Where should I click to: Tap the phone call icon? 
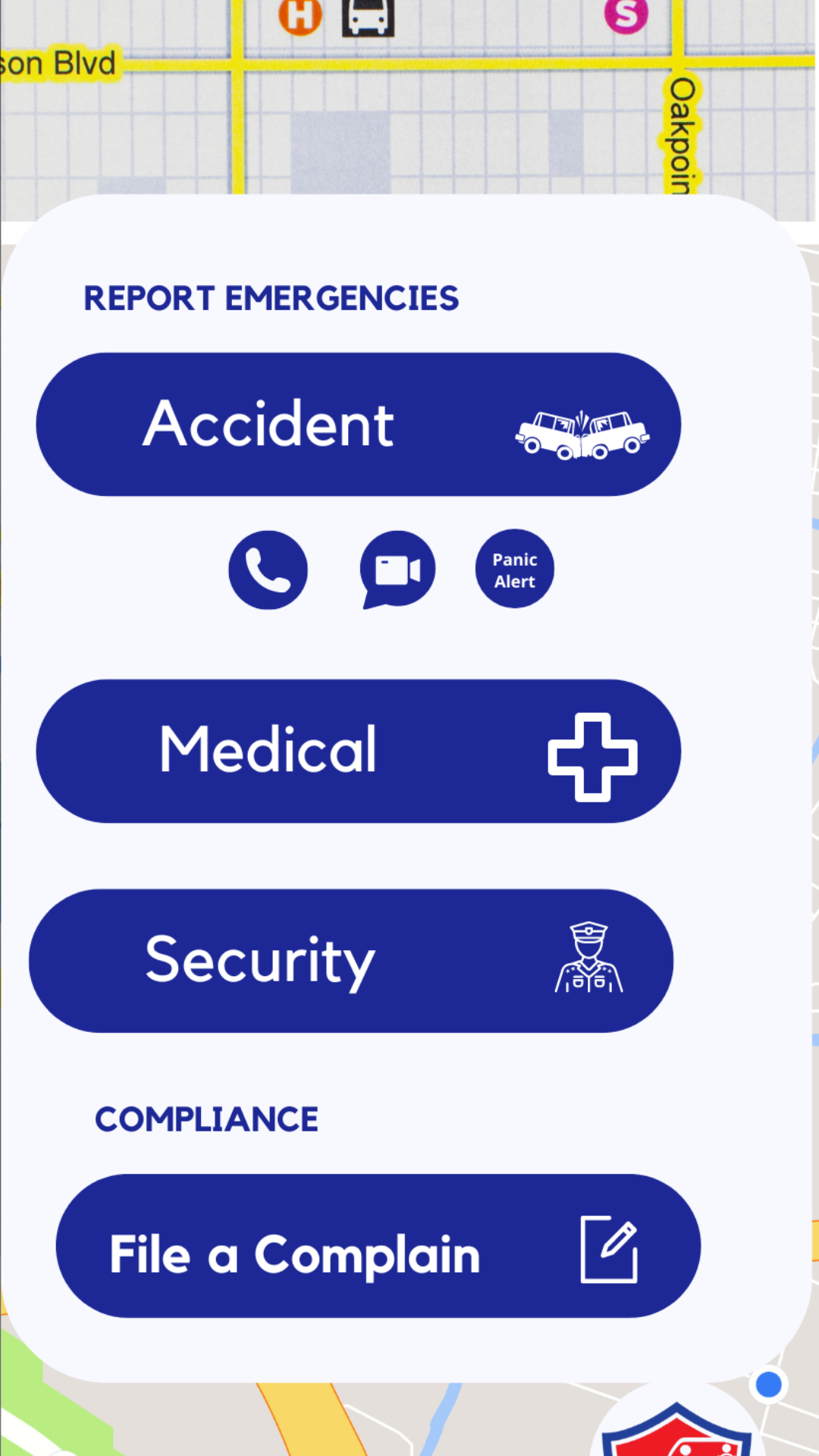click(x=268, y=570)
